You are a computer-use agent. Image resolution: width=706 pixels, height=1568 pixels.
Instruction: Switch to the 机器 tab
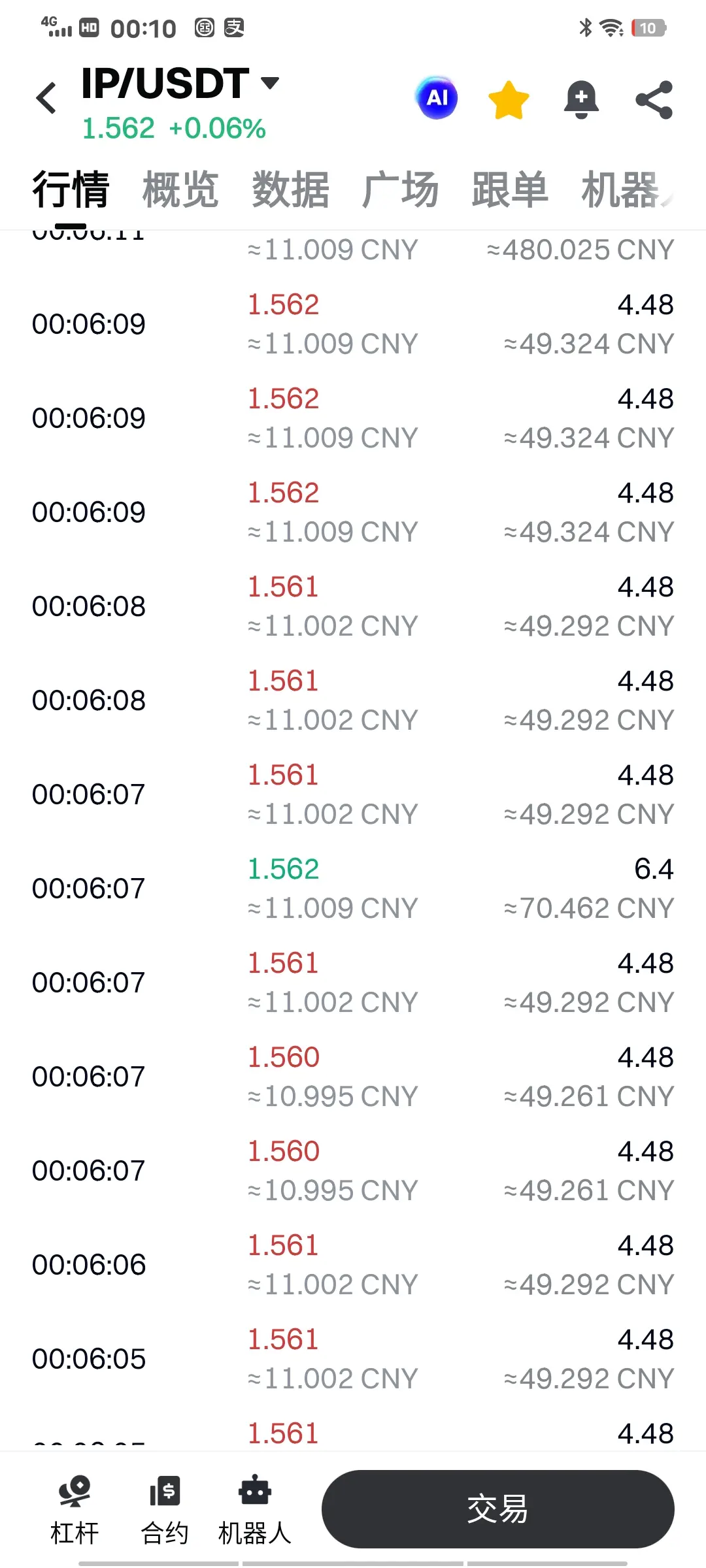point(621,189)
